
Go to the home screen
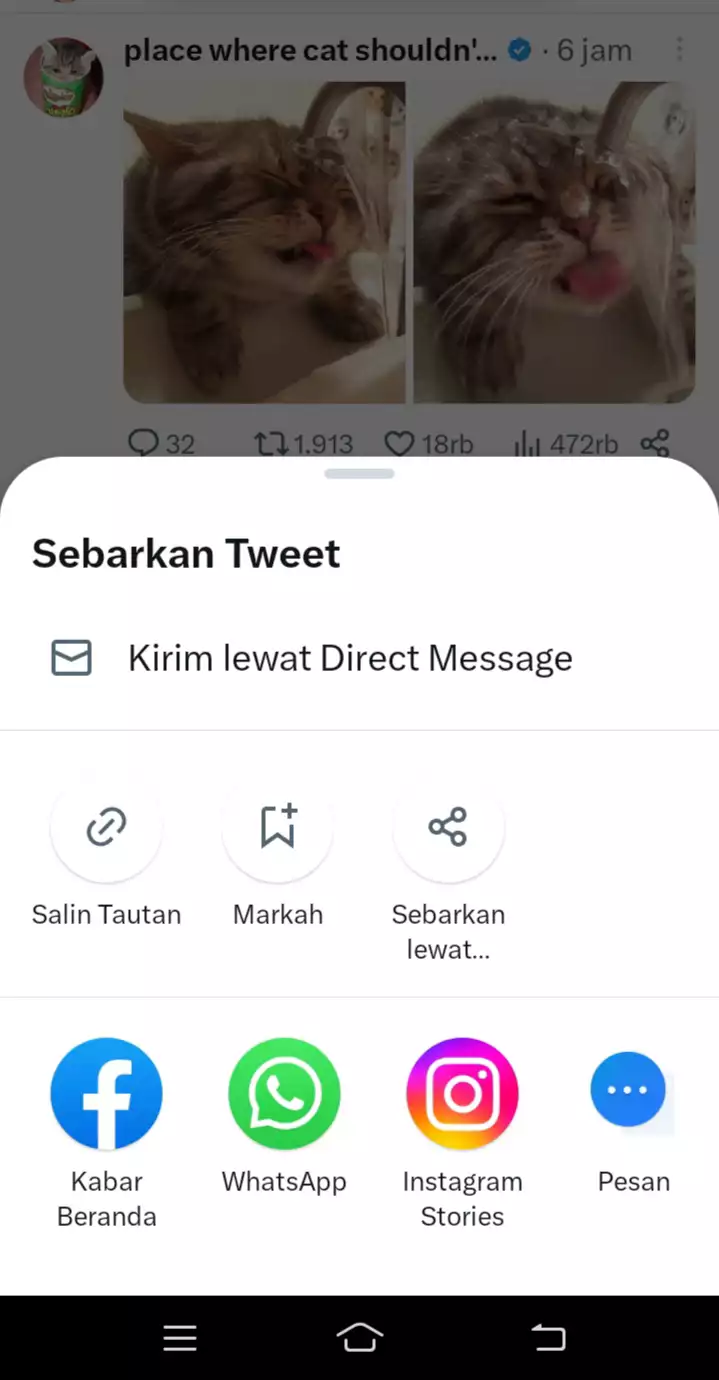(x=360, y=1337)
